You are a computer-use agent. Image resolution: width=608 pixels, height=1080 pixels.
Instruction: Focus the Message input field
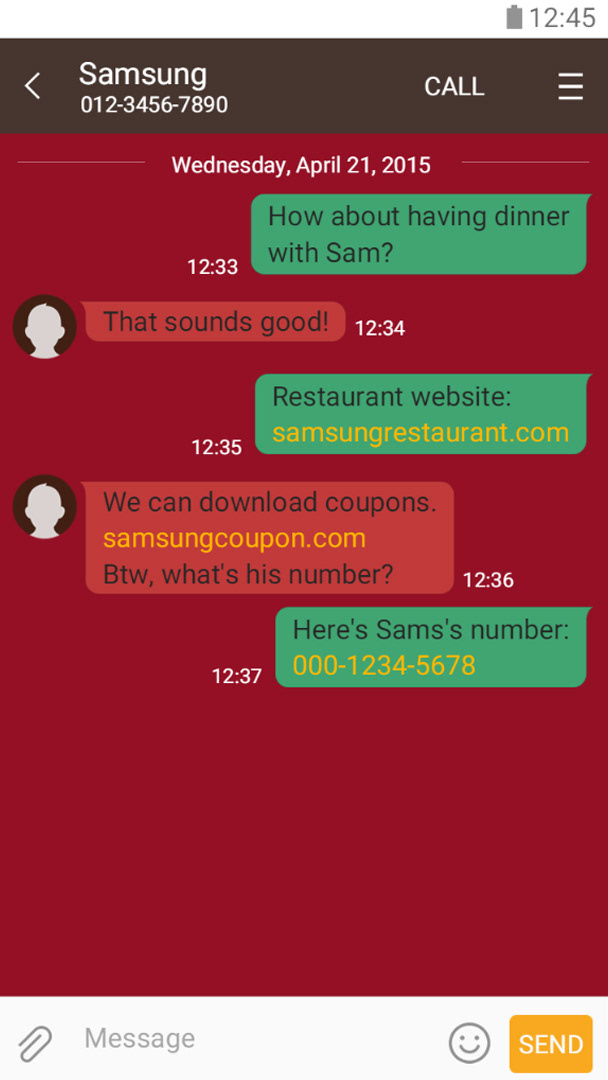[250, 1040]
